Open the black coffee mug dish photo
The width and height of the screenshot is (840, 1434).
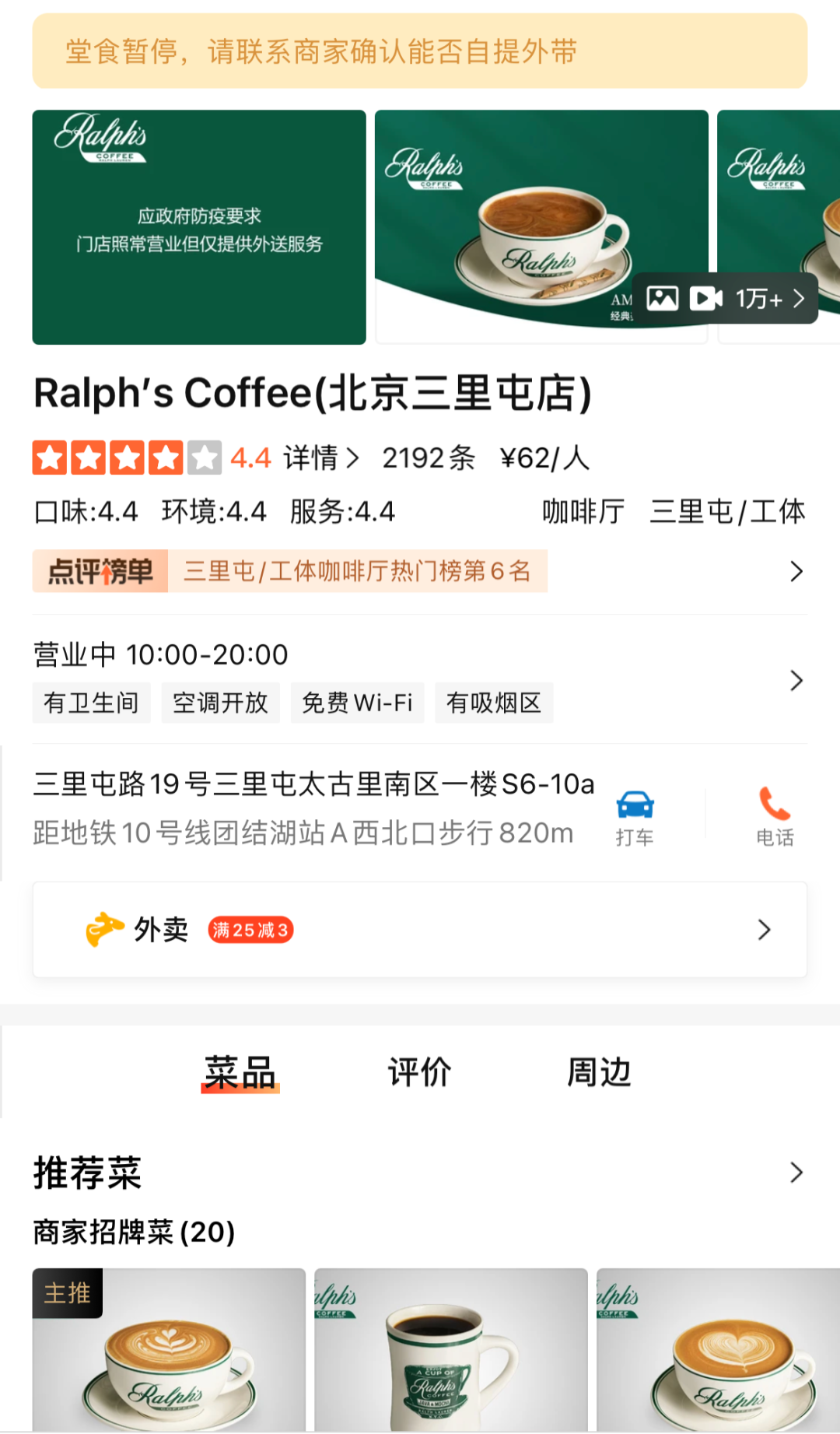[x=451, y=1350]
